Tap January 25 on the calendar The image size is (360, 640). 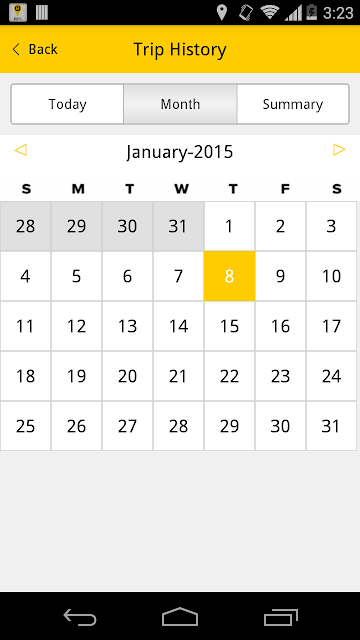click(x=25, y=426)
